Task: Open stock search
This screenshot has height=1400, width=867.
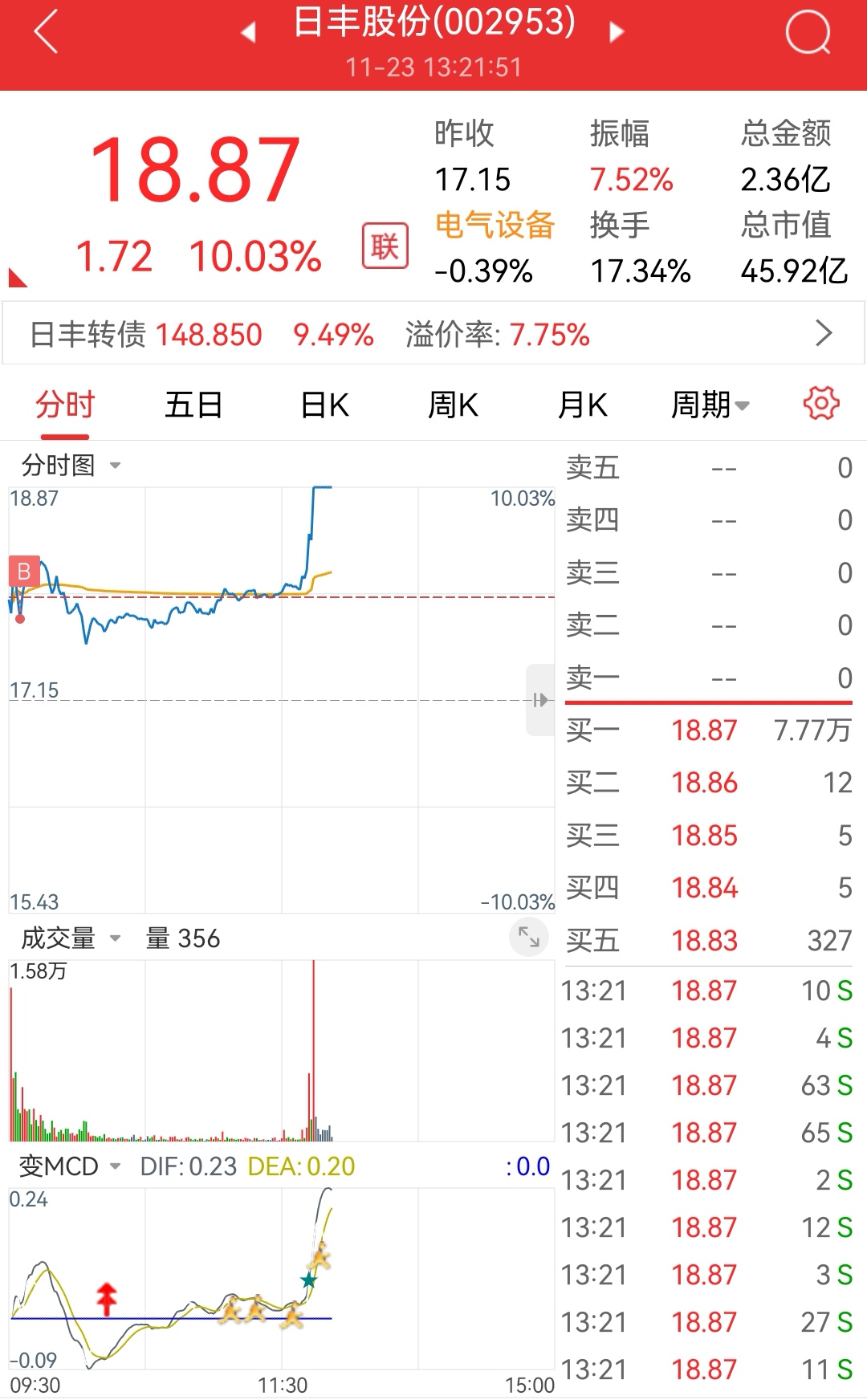Action: point(807,32)
